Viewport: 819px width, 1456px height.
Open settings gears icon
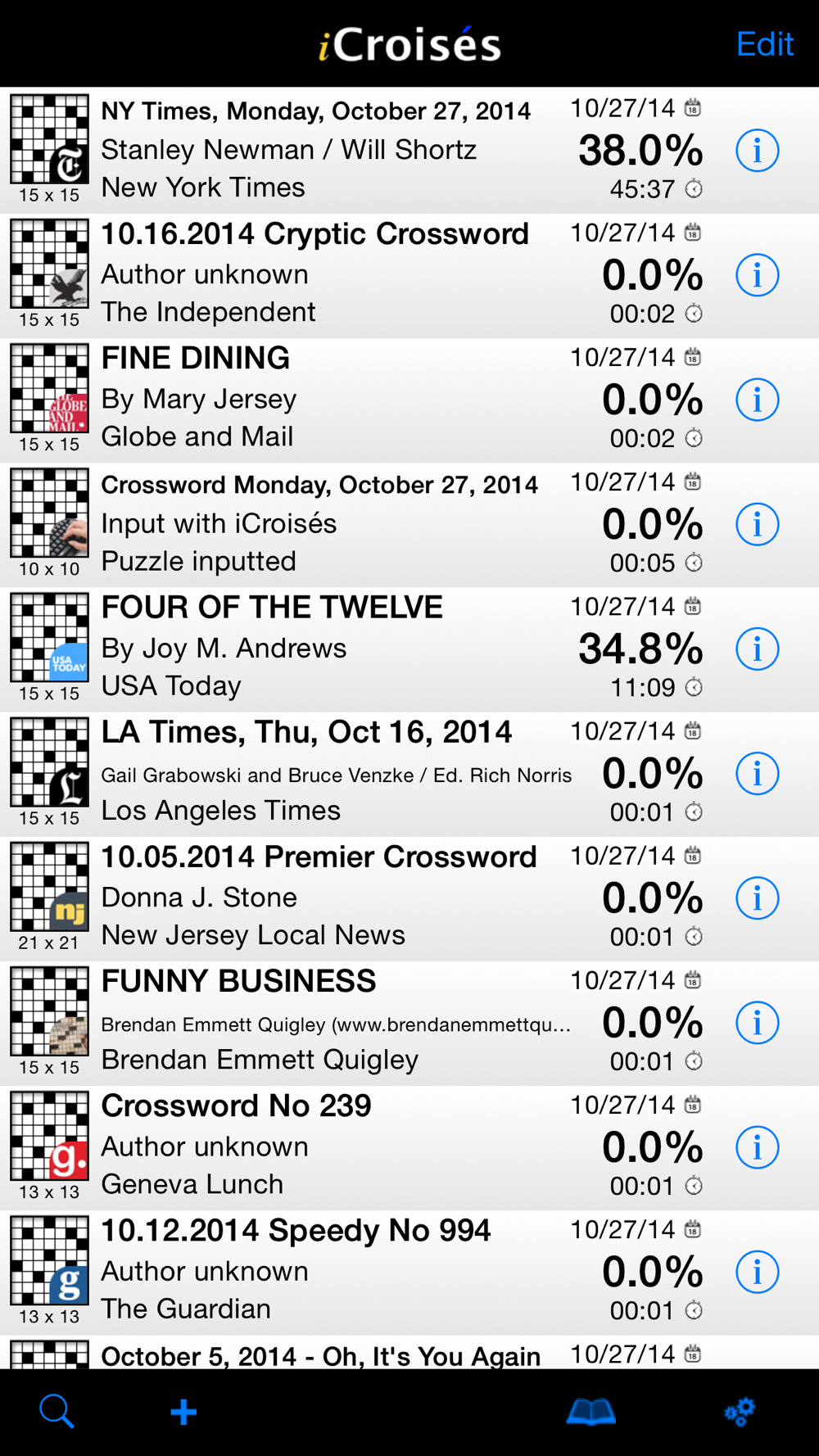[x=740, y=1412]
